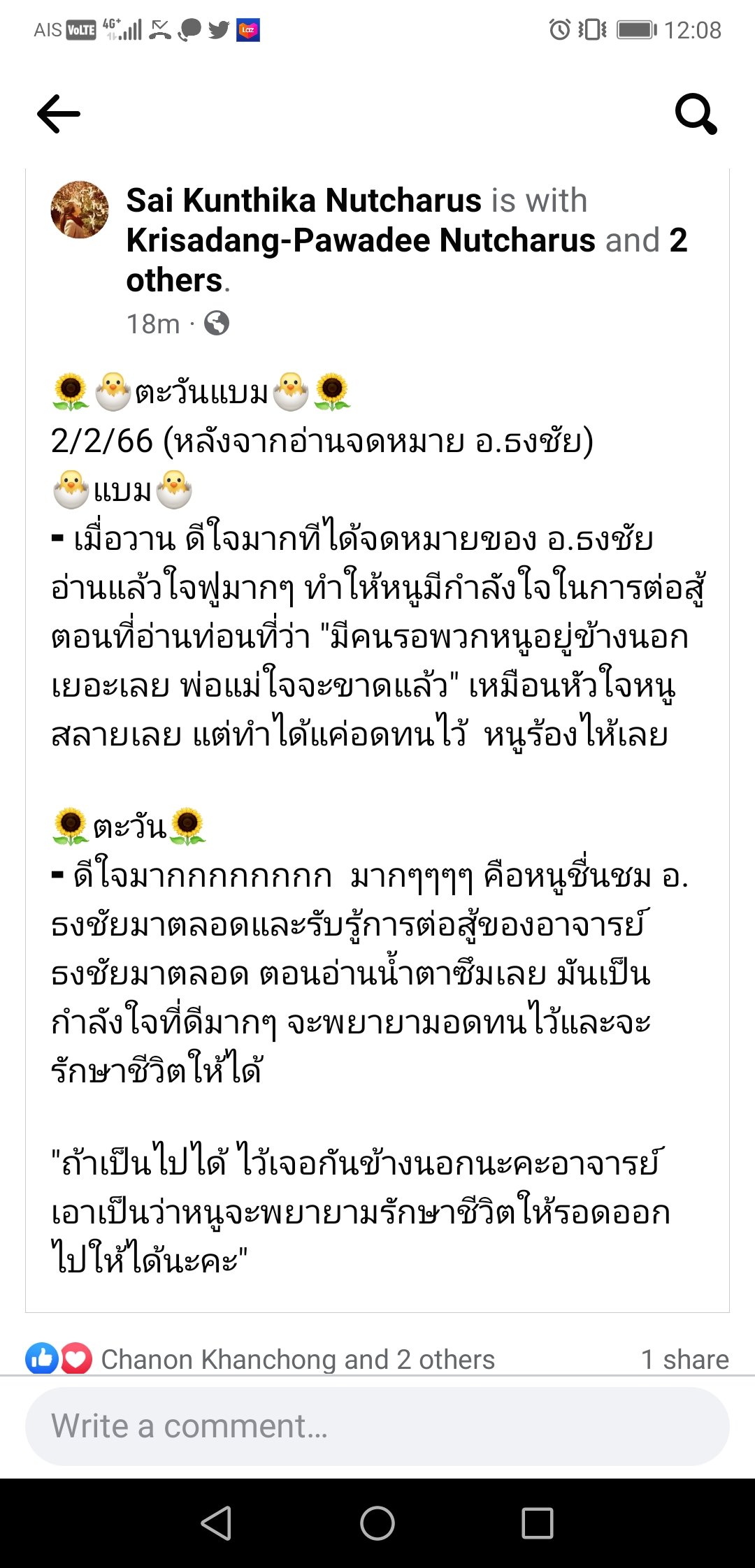
Task: Open Sai Kunthika Nutcharus's profile name link
Action: [x=303, y=201]
